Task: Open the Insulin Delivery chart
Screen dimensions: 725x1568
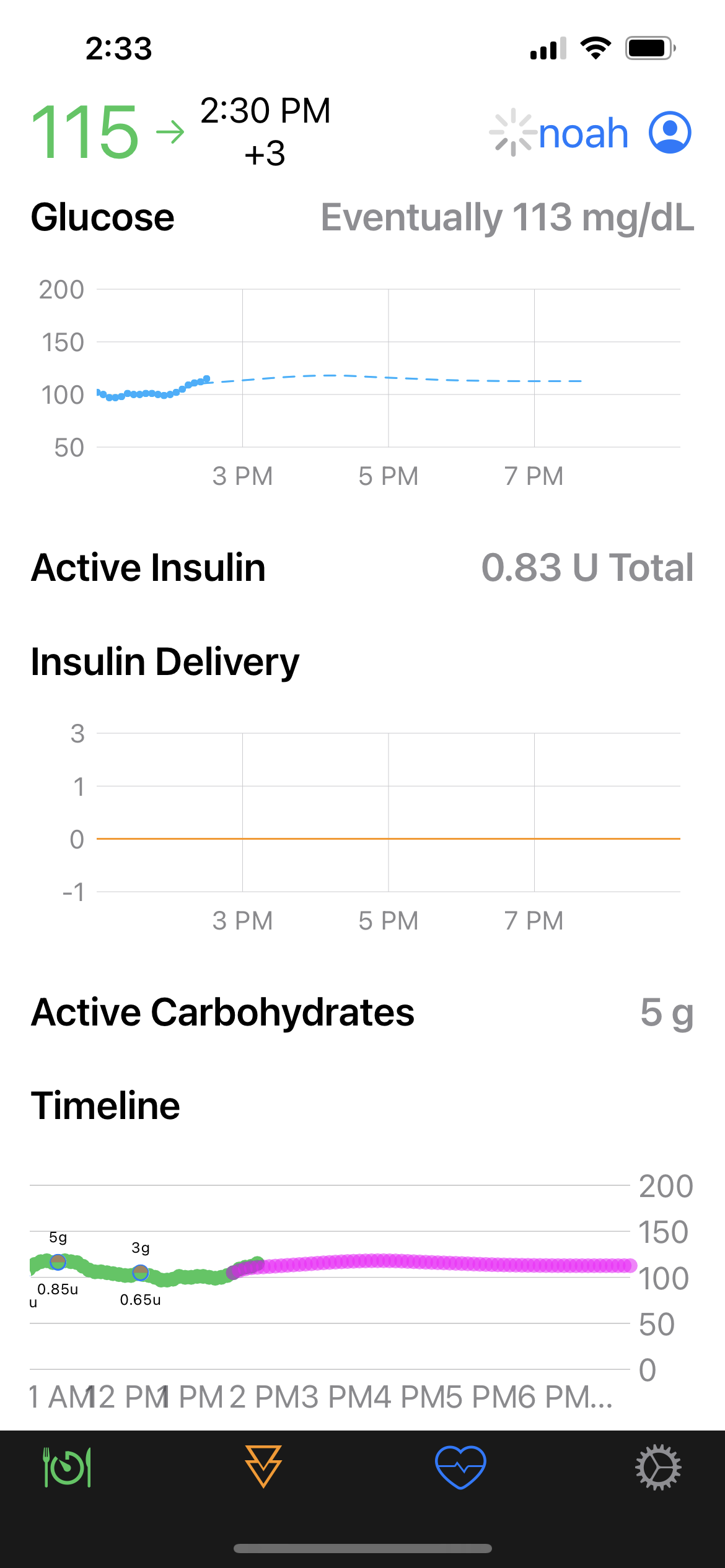Action: [389, 812]
